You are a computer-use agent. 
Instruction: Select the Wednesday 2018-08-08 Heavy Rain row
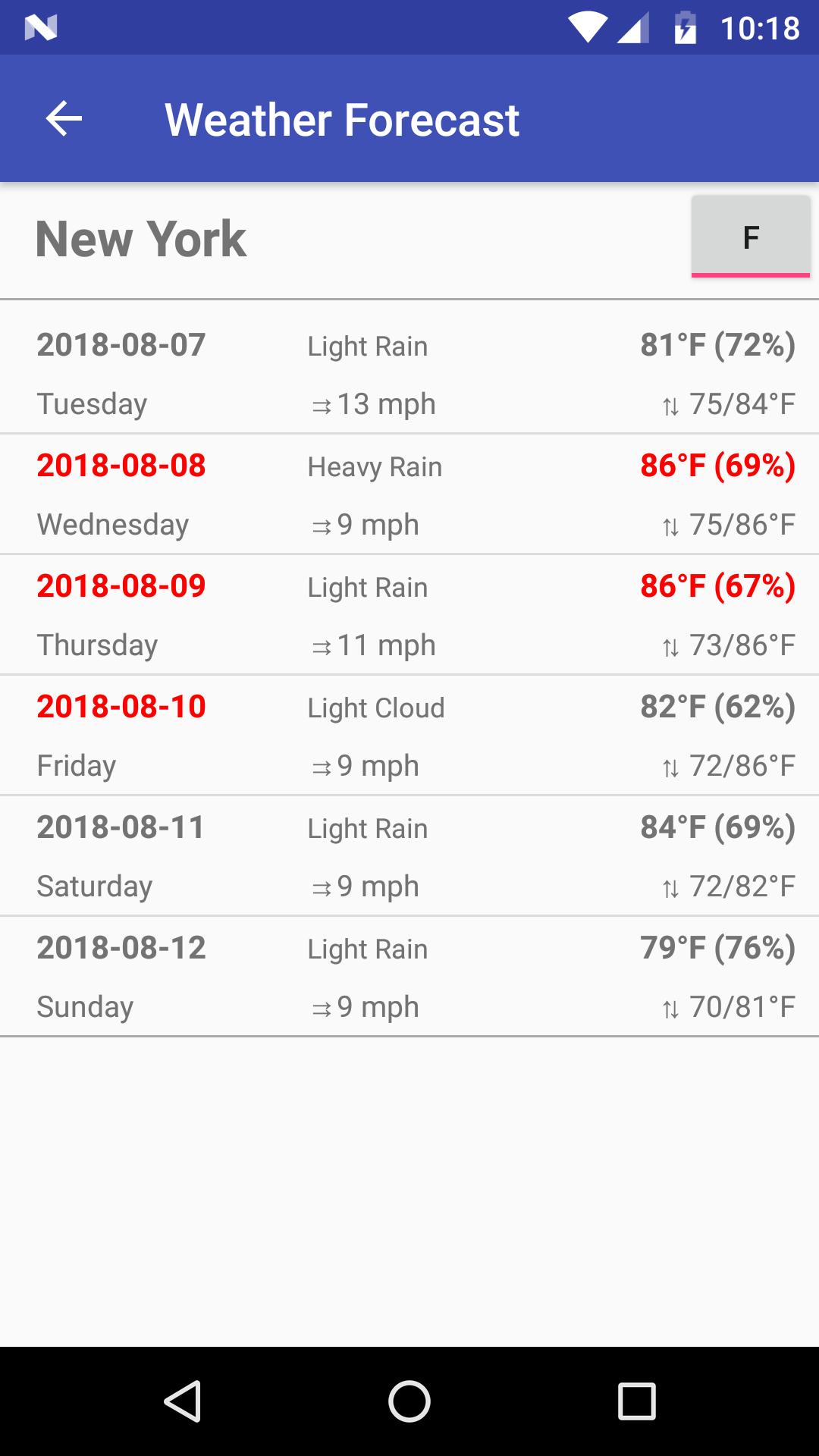coord(409,494)
